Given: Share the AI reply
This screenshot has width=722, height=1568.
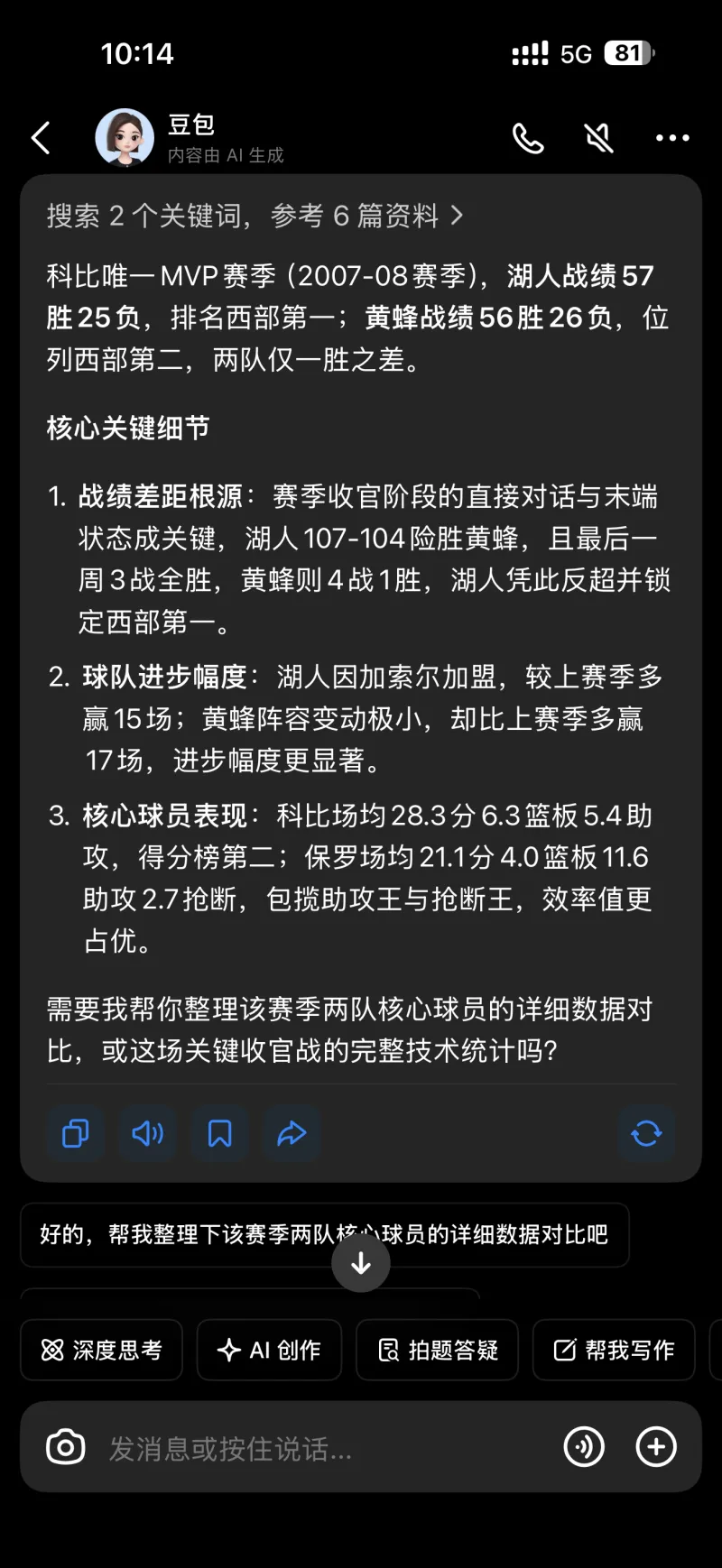Looking at the screenshot, I should click(x=292, y=1133).
